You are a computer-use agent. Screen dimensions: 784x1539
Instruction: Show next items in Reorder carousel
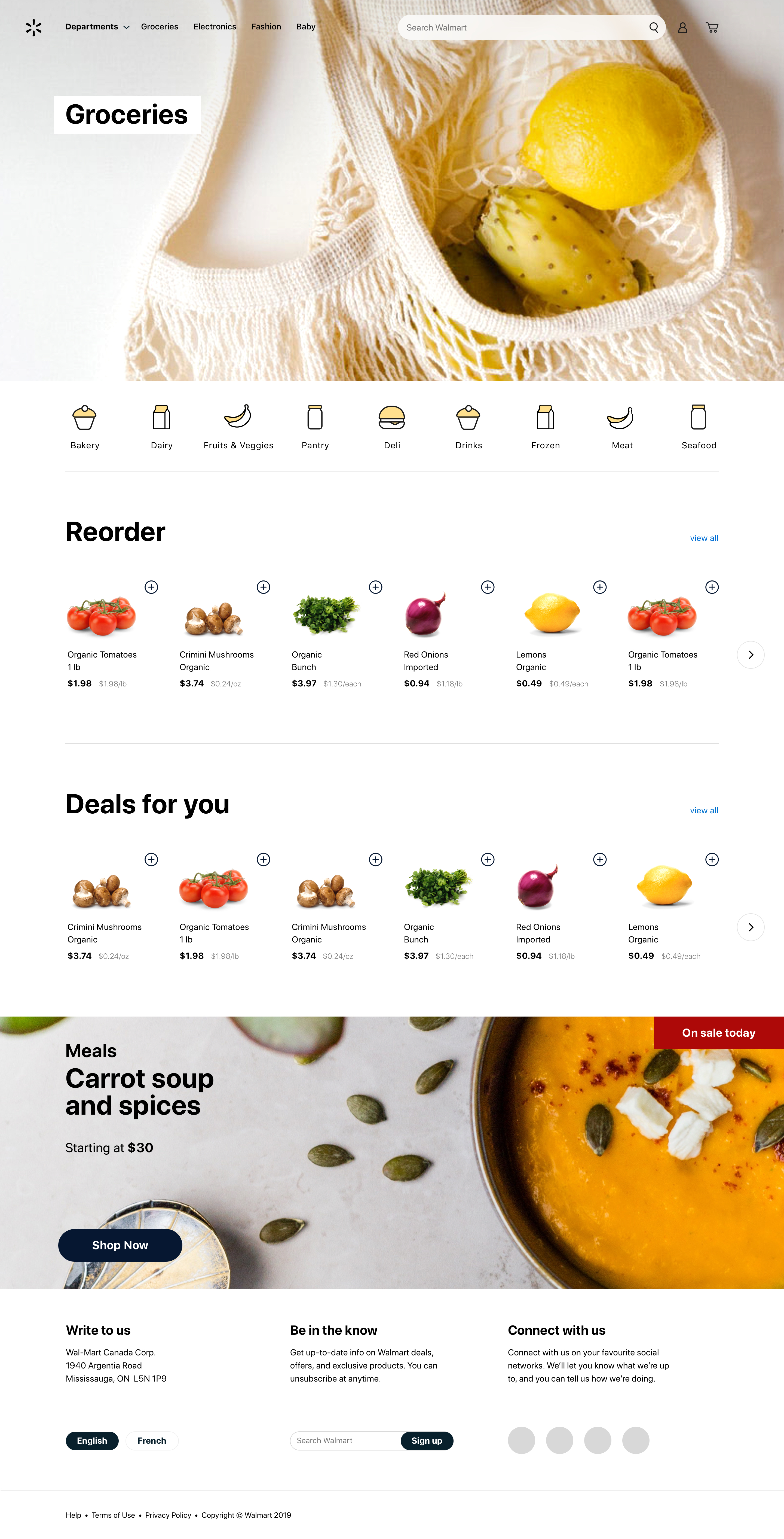751,655
